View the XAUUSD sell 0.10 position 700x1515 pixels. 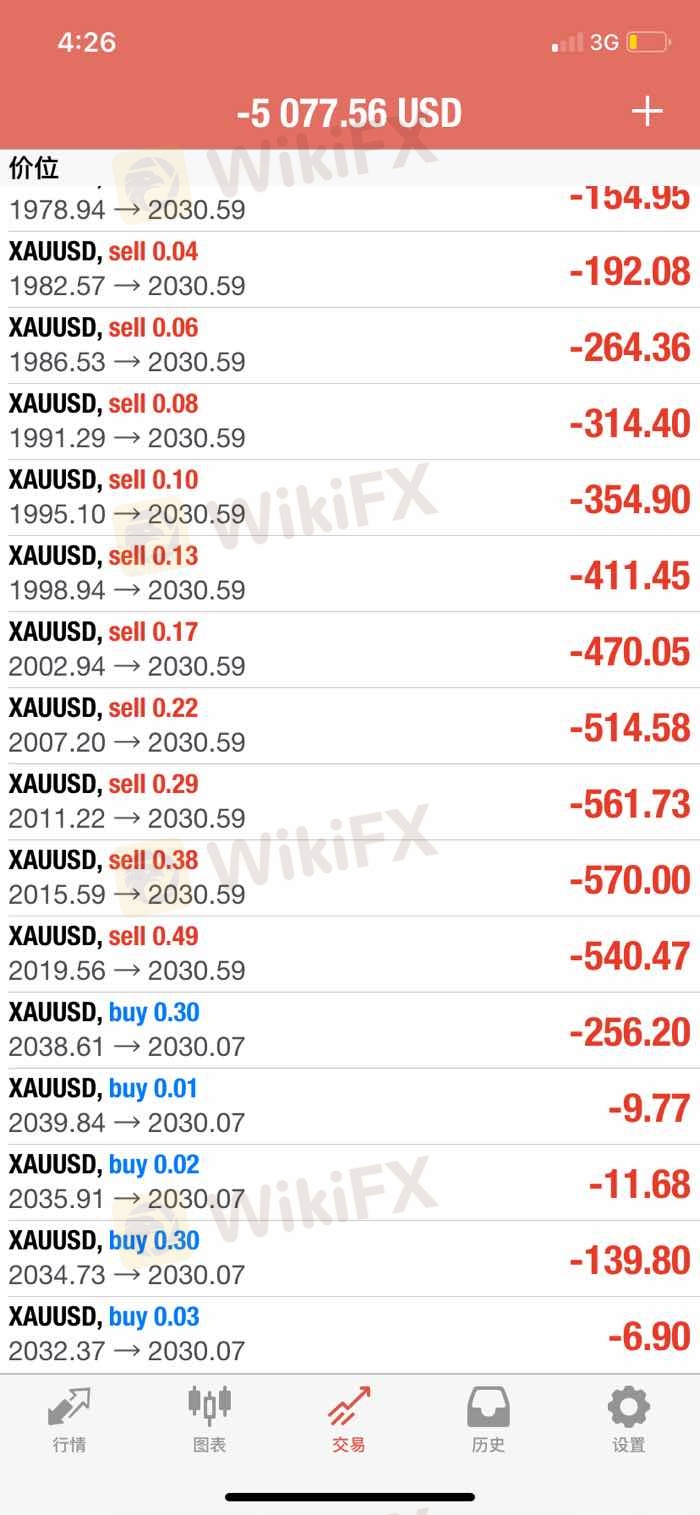click(350, 498)
